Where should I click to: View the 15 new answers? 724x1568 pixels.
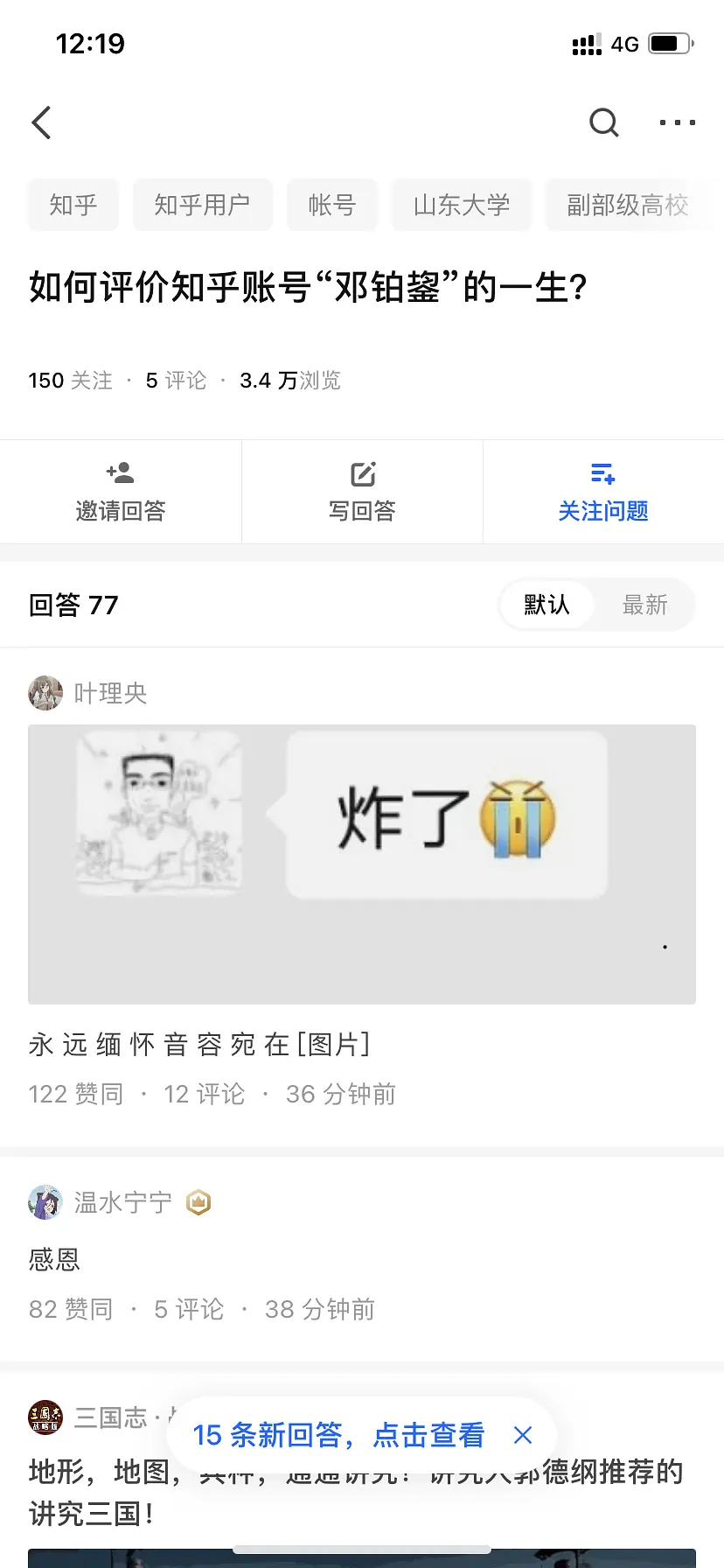pos(338,1435)
